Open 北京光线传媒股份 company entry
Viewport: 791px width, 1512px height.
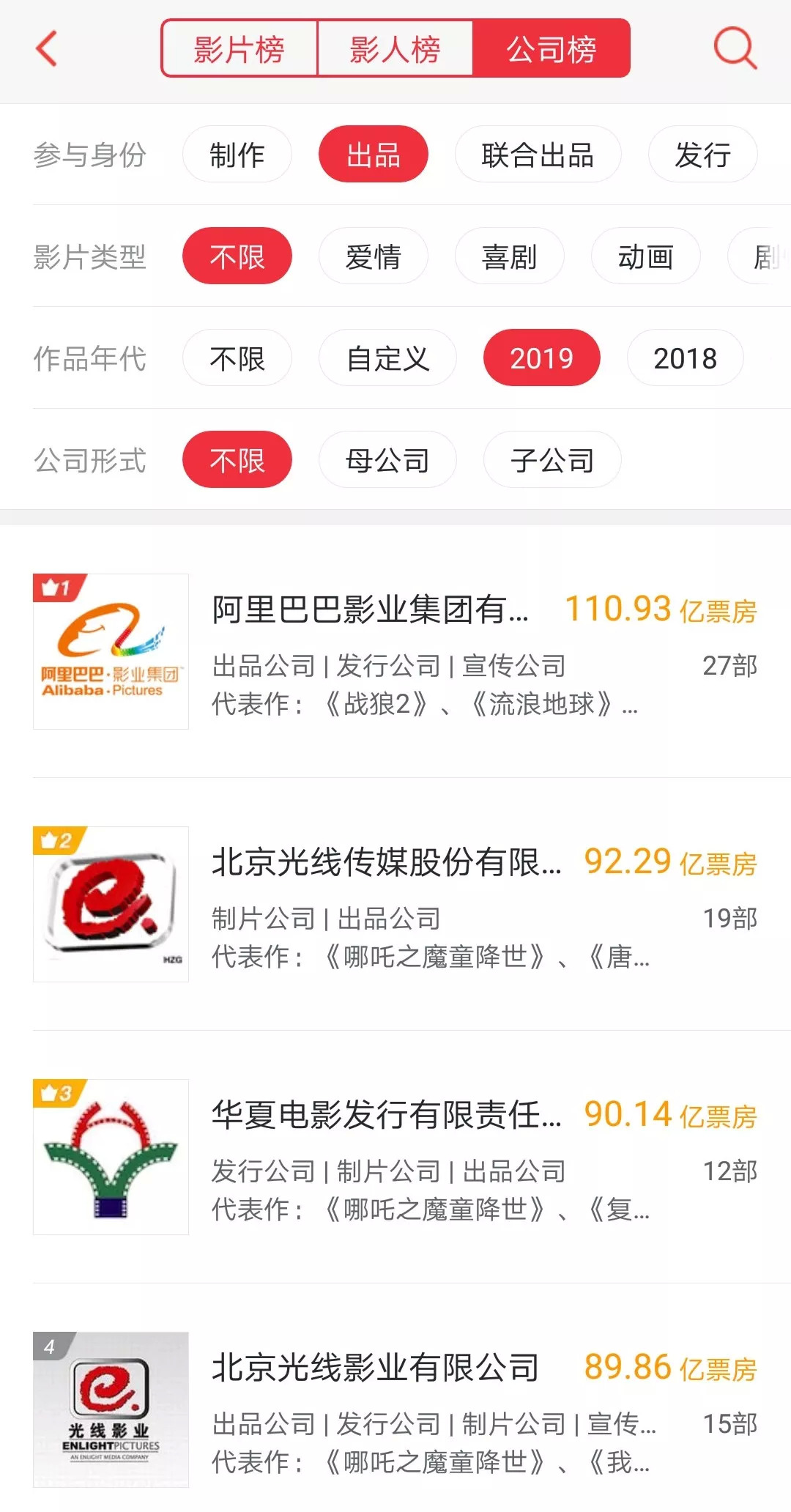tap(395, 905)
